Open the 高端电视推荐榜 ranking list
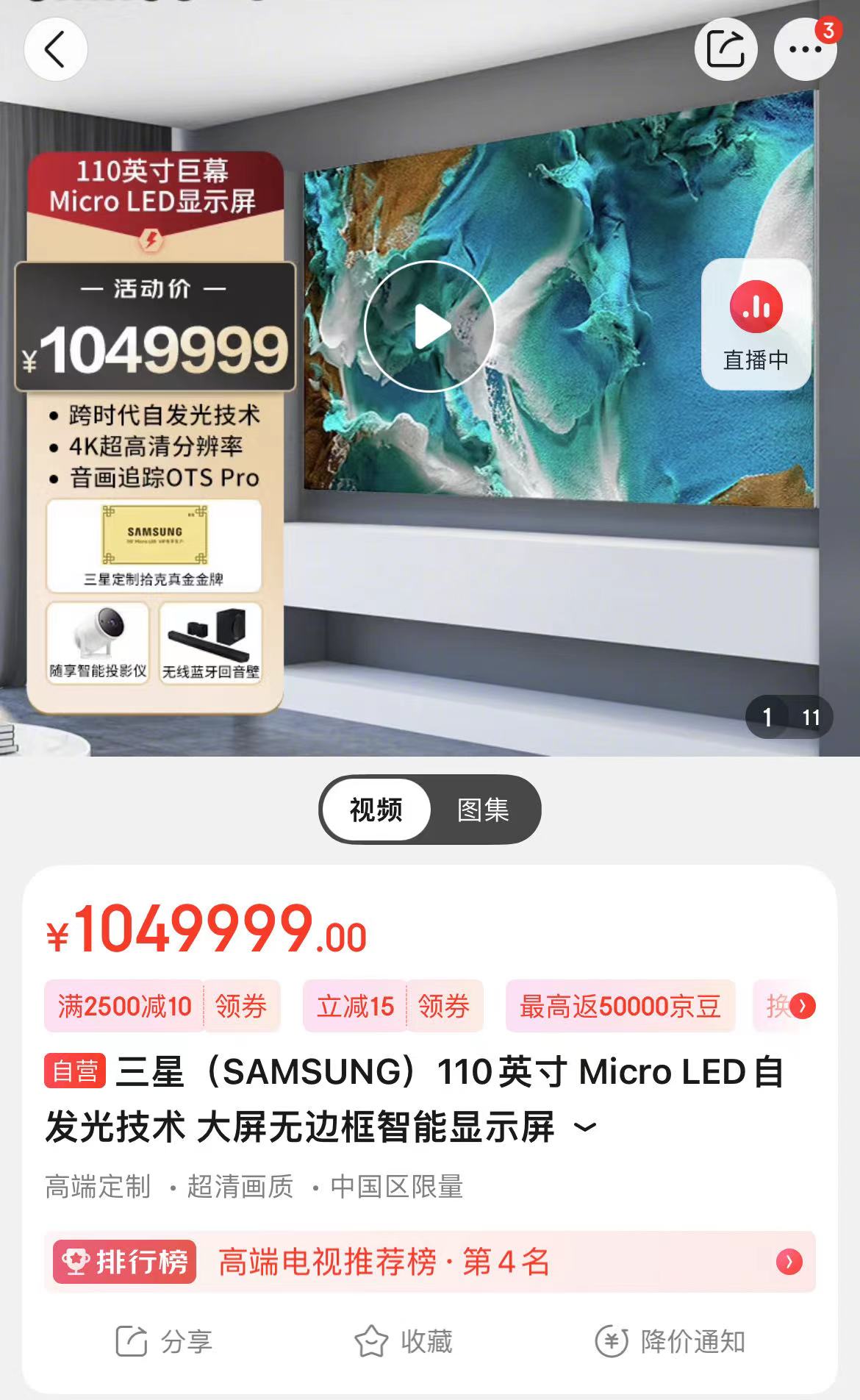Viewport: 860px width, 1400px height. (429, 1262)
